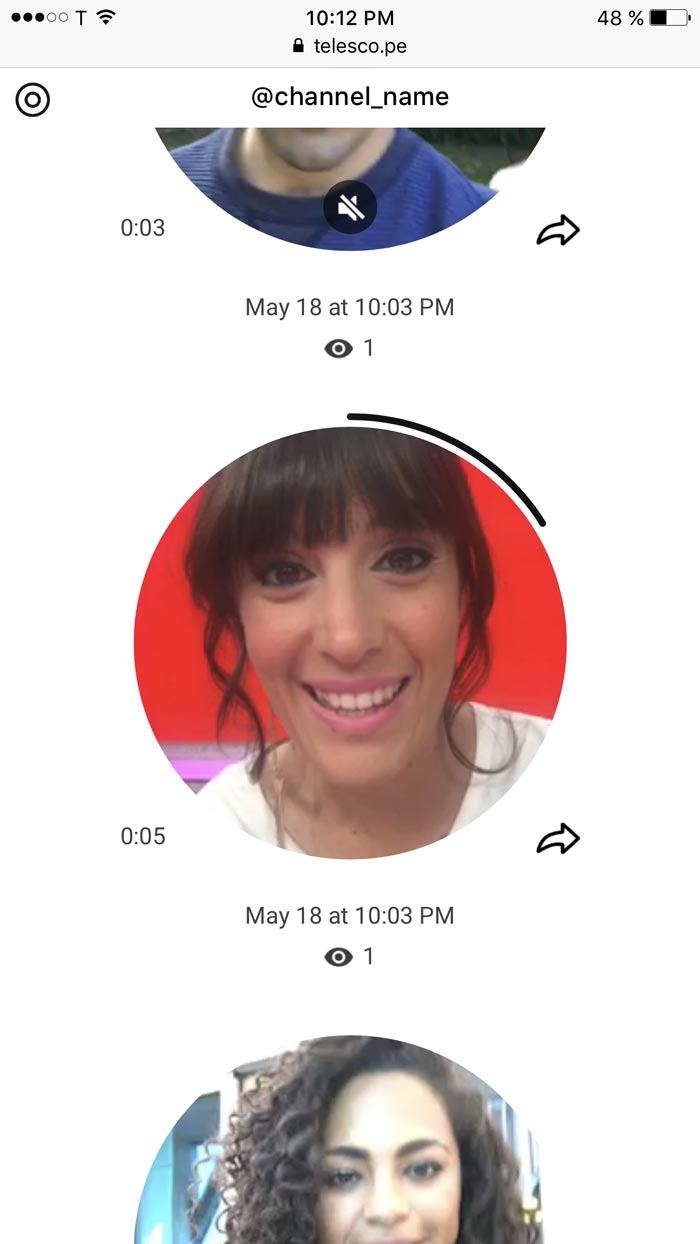Tap the telesco.pe address bar

pos(350,46)
